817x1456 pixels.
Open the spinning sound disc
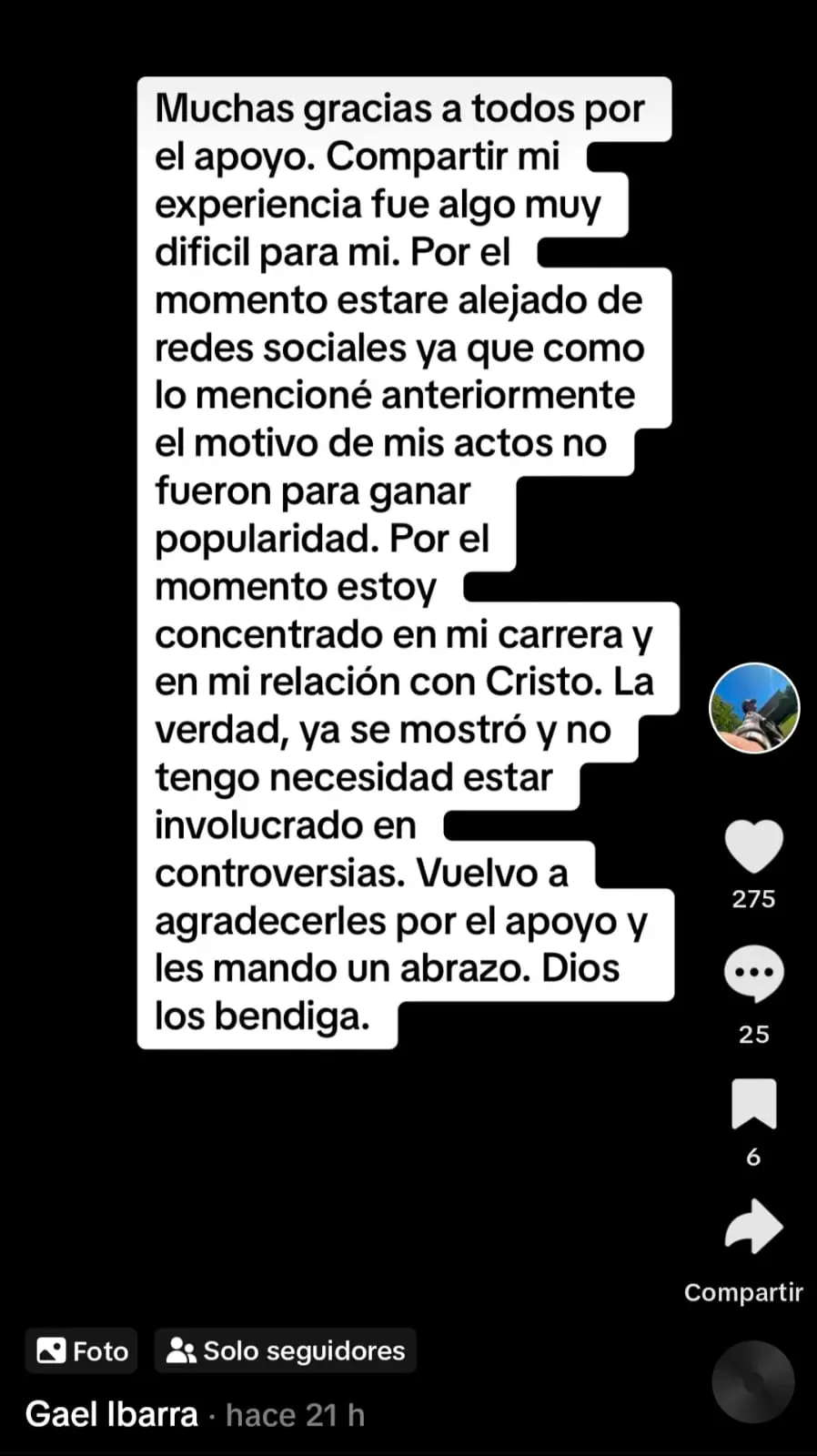753,1382
